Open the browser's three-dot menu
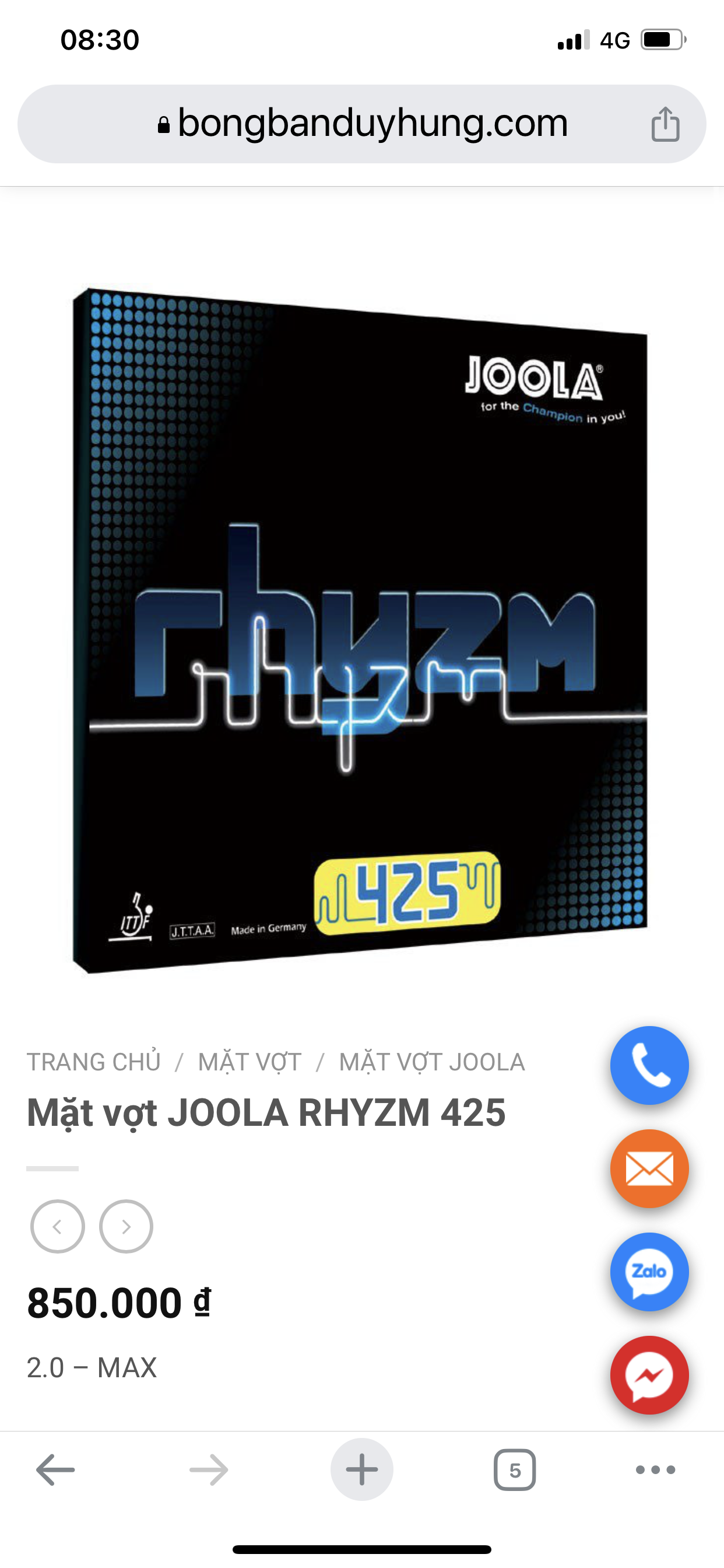The width and height of the screenshot is (724, 1568). tap(655, 1470)
